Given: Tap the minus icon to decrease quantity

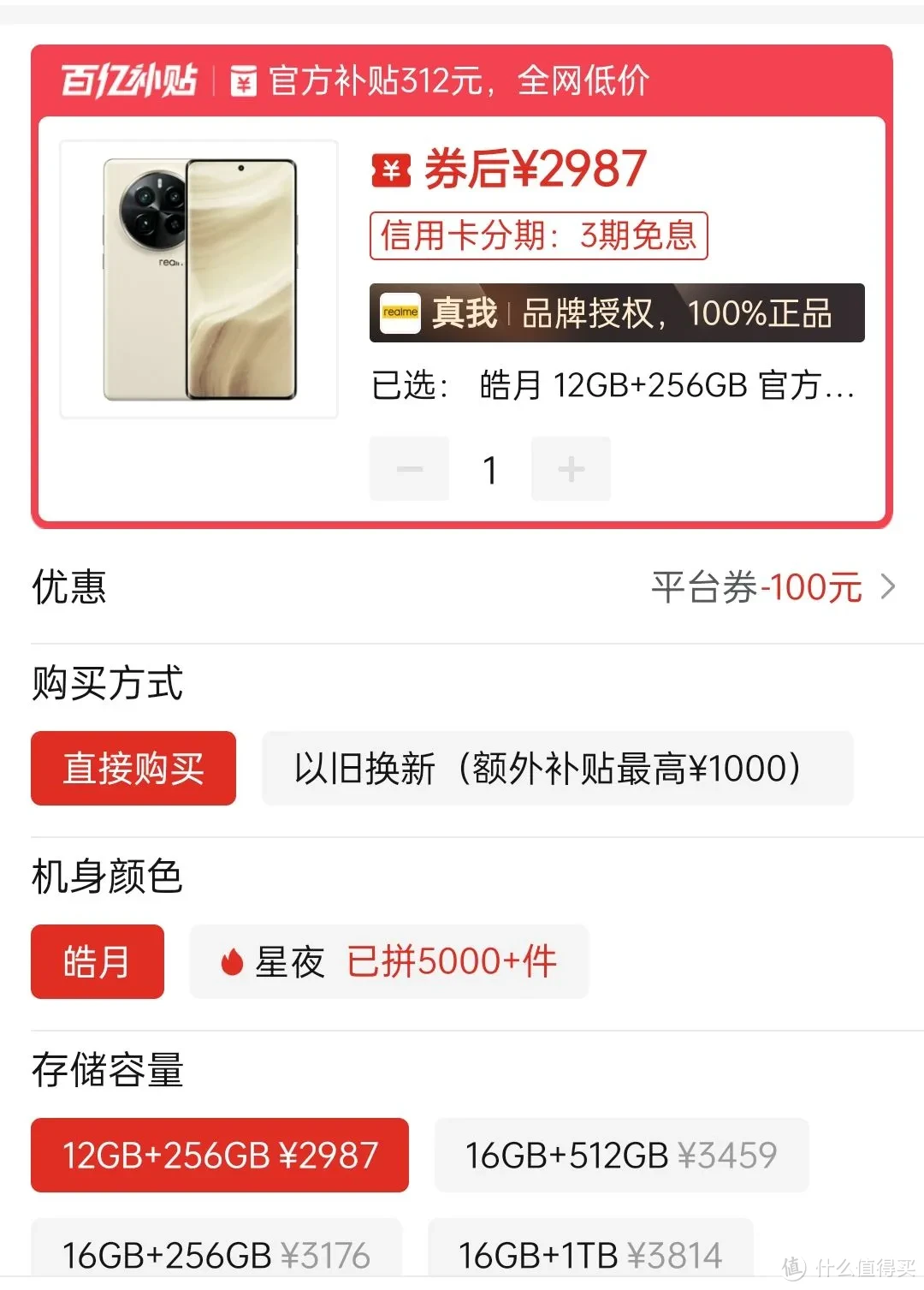Looking at the screenshot, I should [409, 468].
